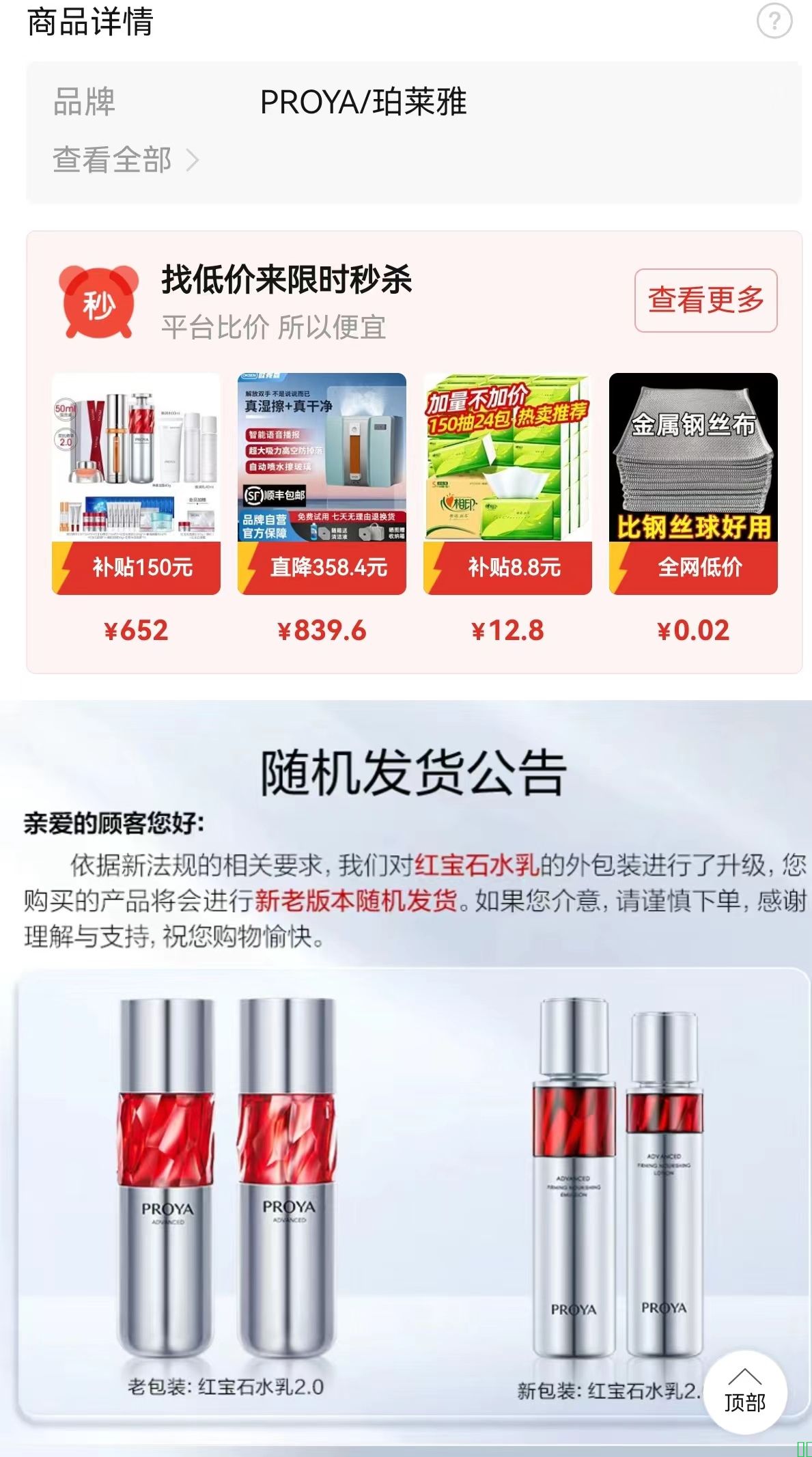Jump back to top with 顶部 button

point(745,1391)
